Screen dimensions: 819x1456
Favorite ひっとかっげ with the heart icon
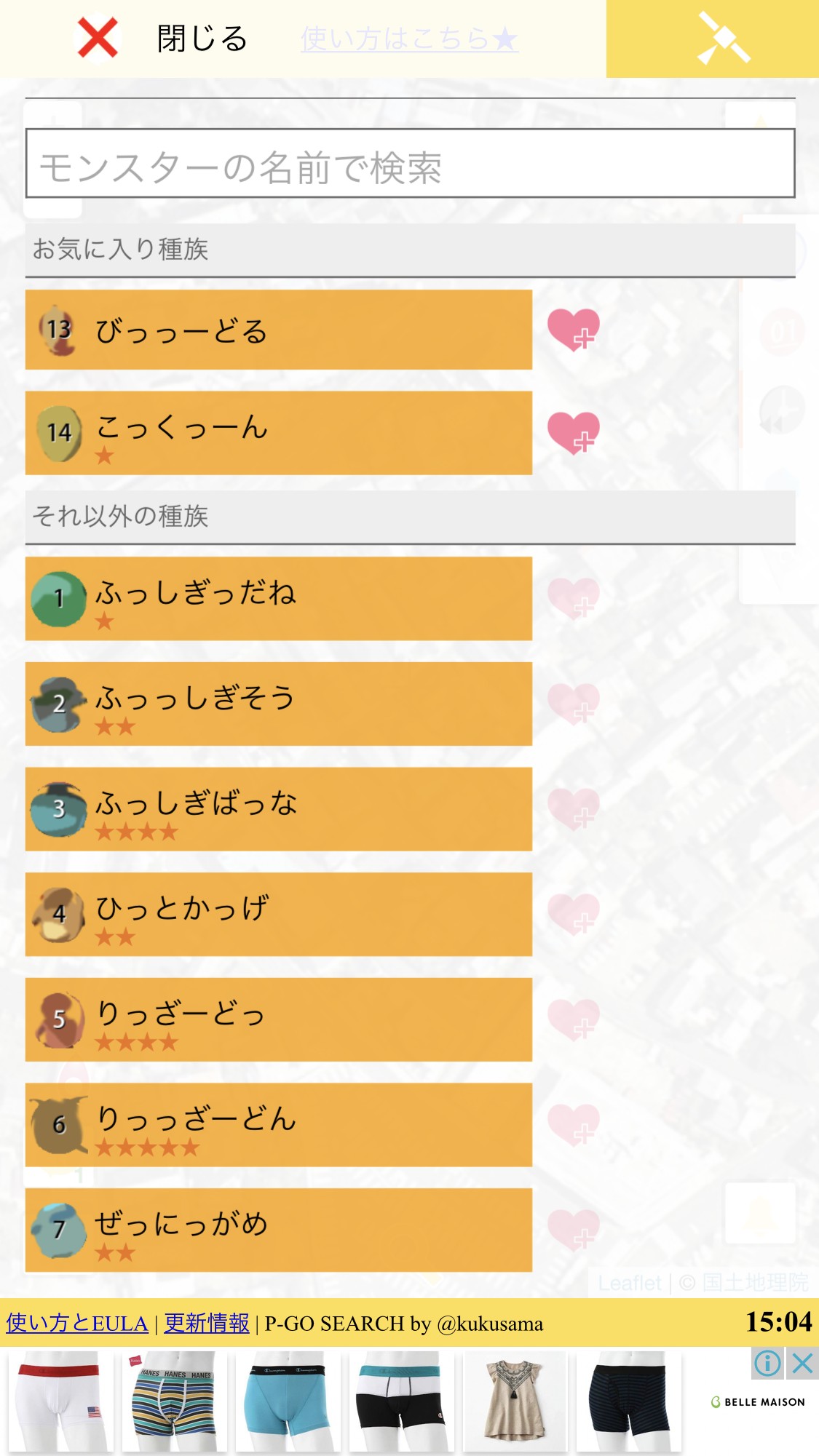(x=574, y=915)
